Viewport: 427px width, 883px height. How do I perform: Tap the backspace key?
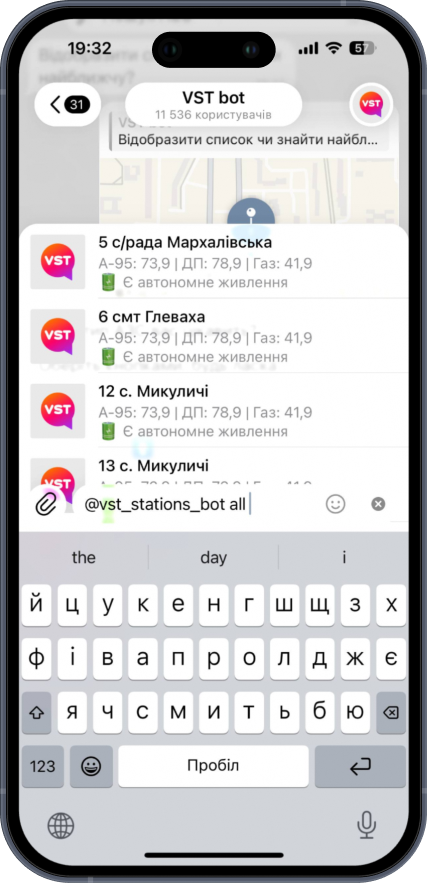[x=390, y=712]
